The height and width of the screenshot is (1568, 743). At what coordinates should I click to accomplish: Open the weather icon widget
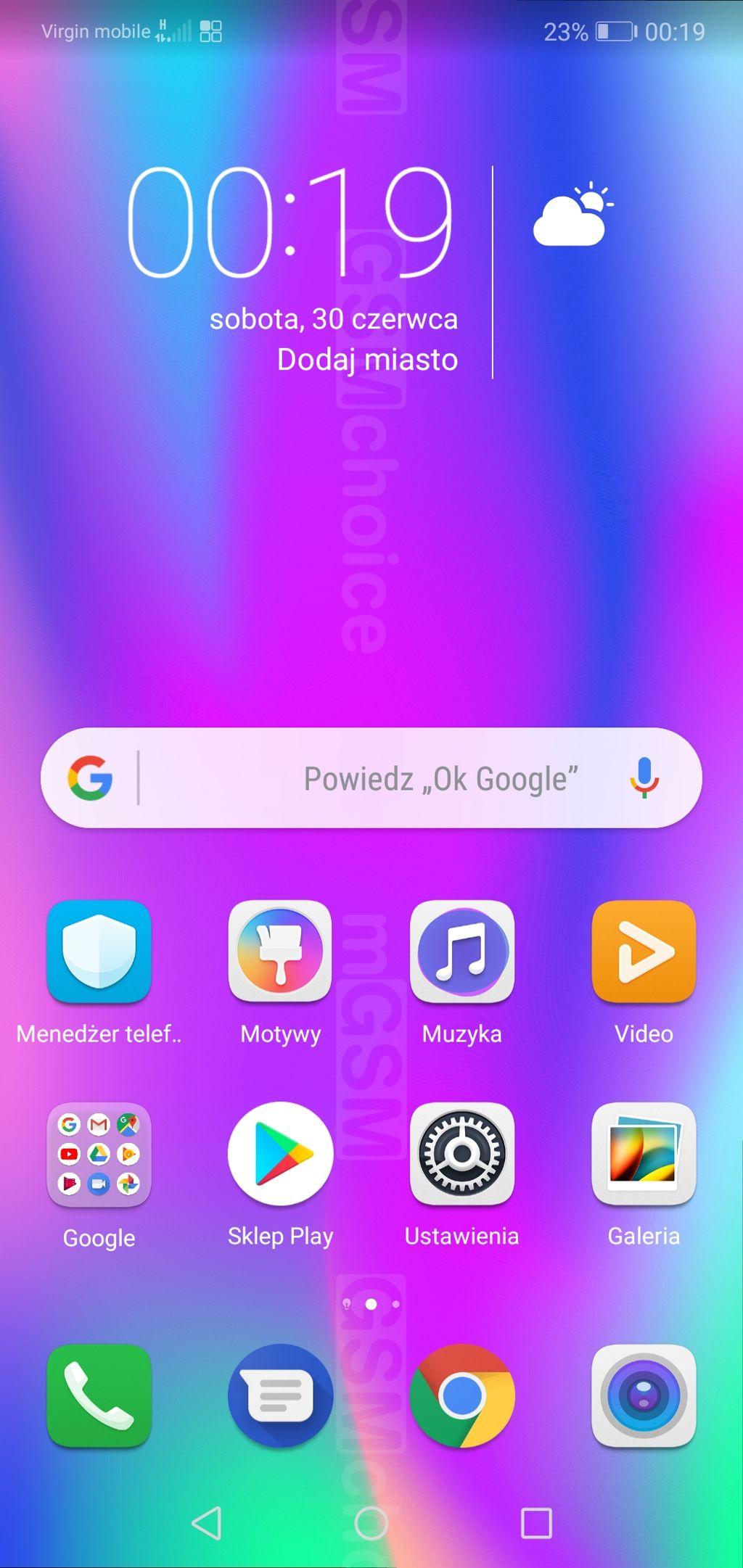click(571, 215)
